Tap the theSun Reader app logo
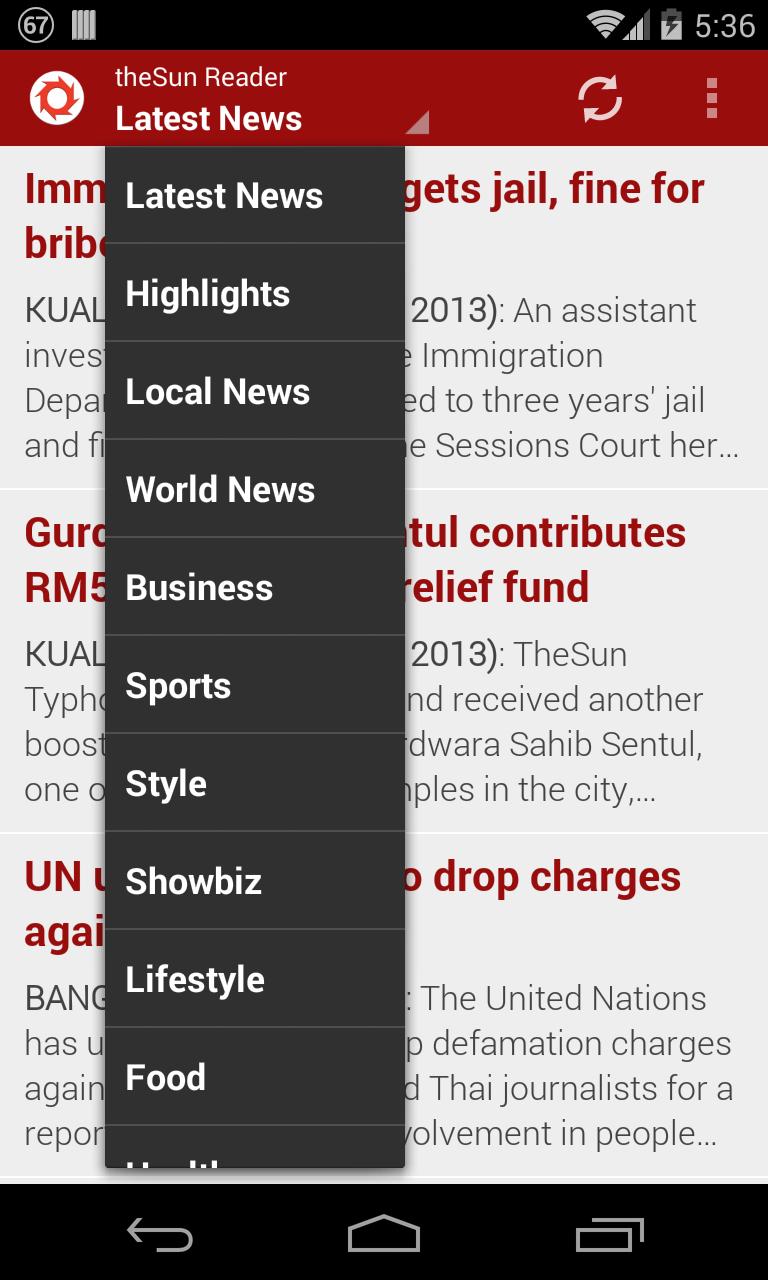 pyautogui.click(x=57, y=97)
